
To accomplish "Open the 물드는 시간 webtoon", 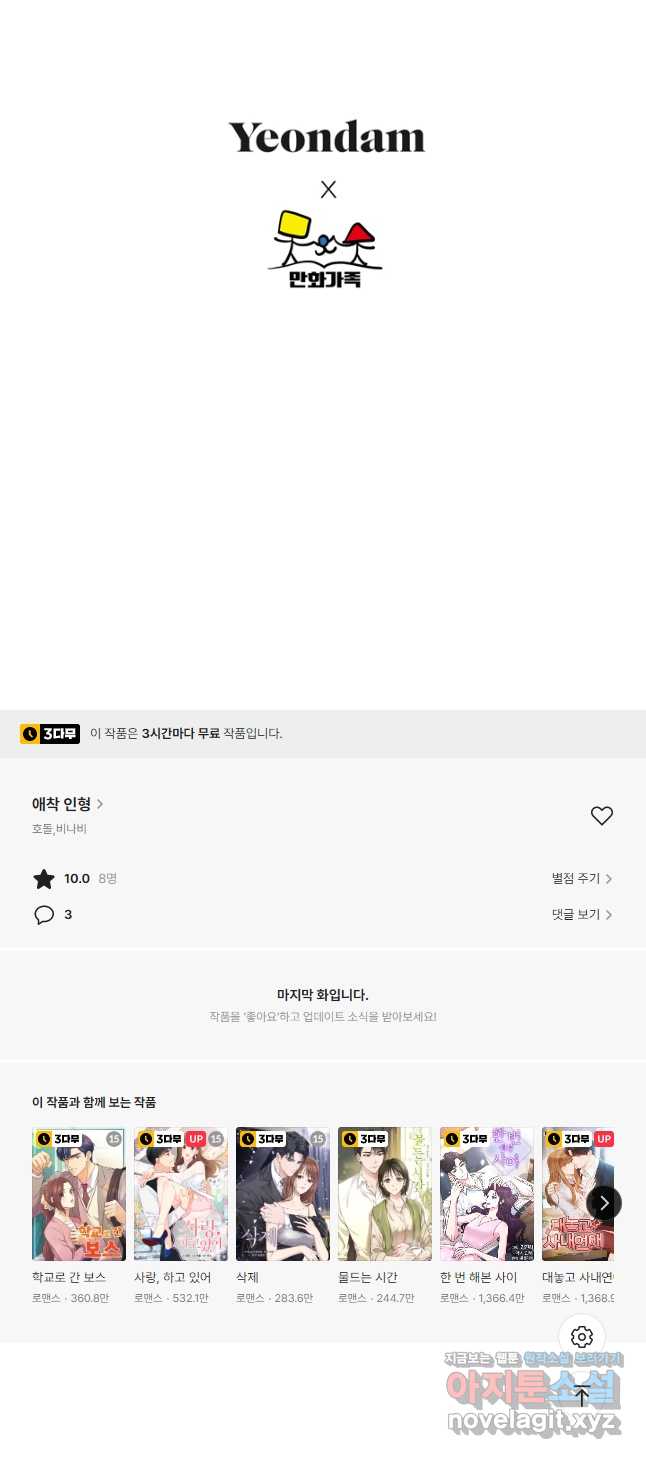I will click(x=385, y=1194).
